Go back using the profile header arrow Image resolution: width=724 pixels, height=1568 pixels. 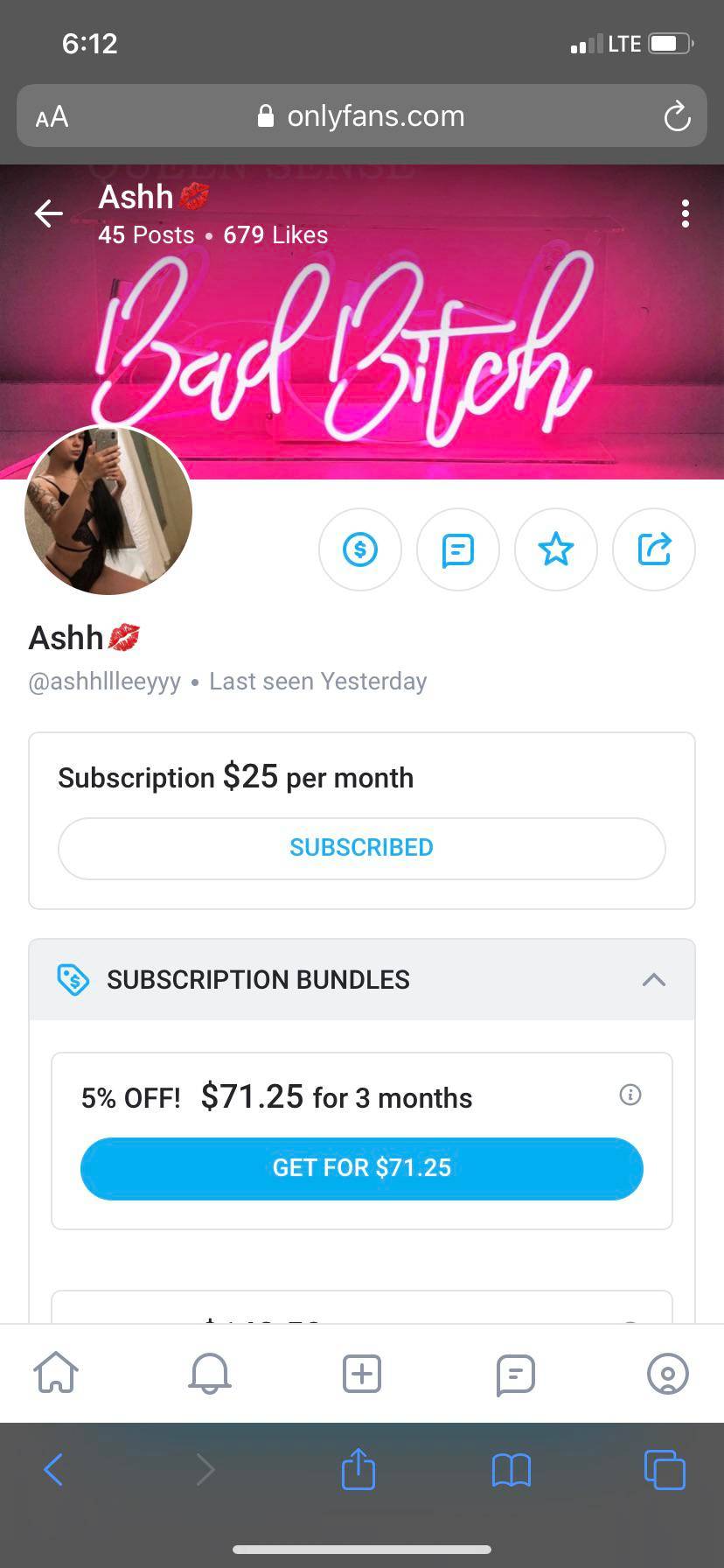(x=49, y=213)
